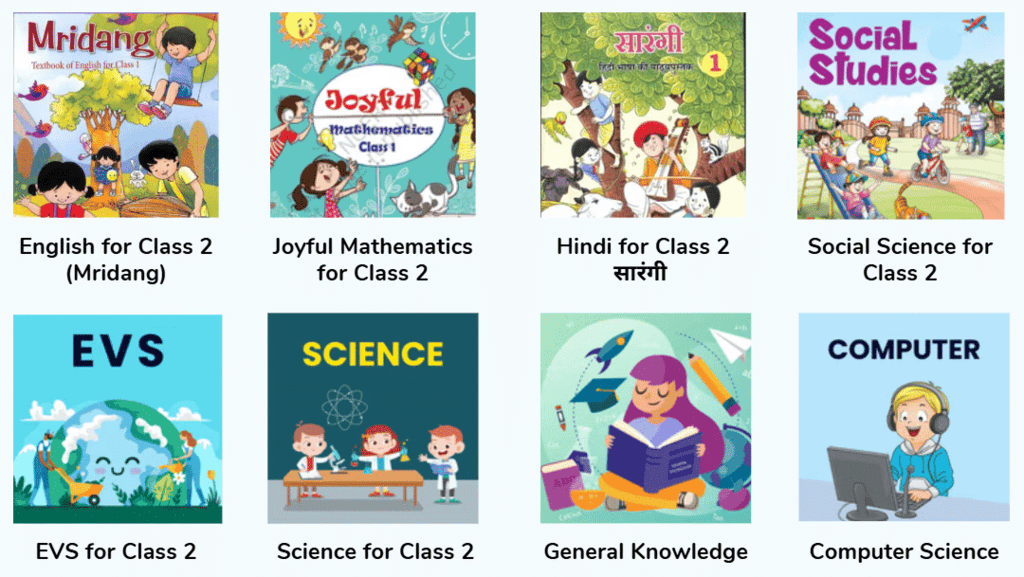This screenshot has height=577, width=1024.
Task: Tap the Computer Science tile
Action: point(903,418)
